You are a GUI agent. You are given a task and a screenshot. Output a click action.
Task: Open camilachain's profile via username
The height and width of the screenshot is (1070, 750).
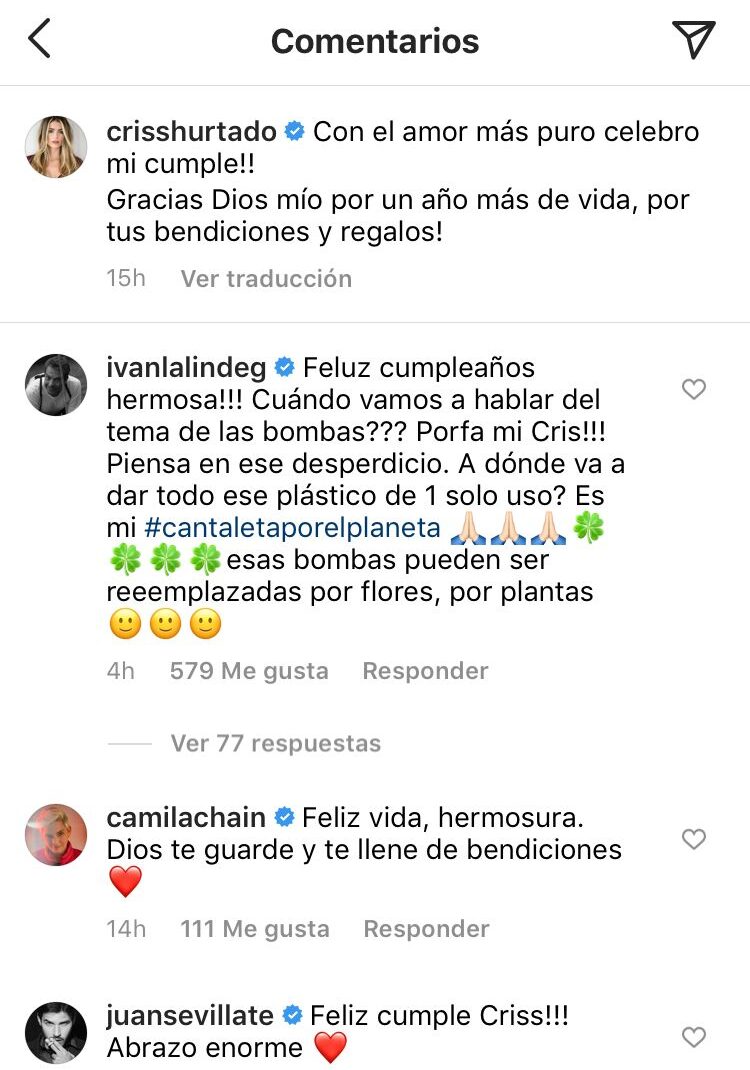pos(186,817)
